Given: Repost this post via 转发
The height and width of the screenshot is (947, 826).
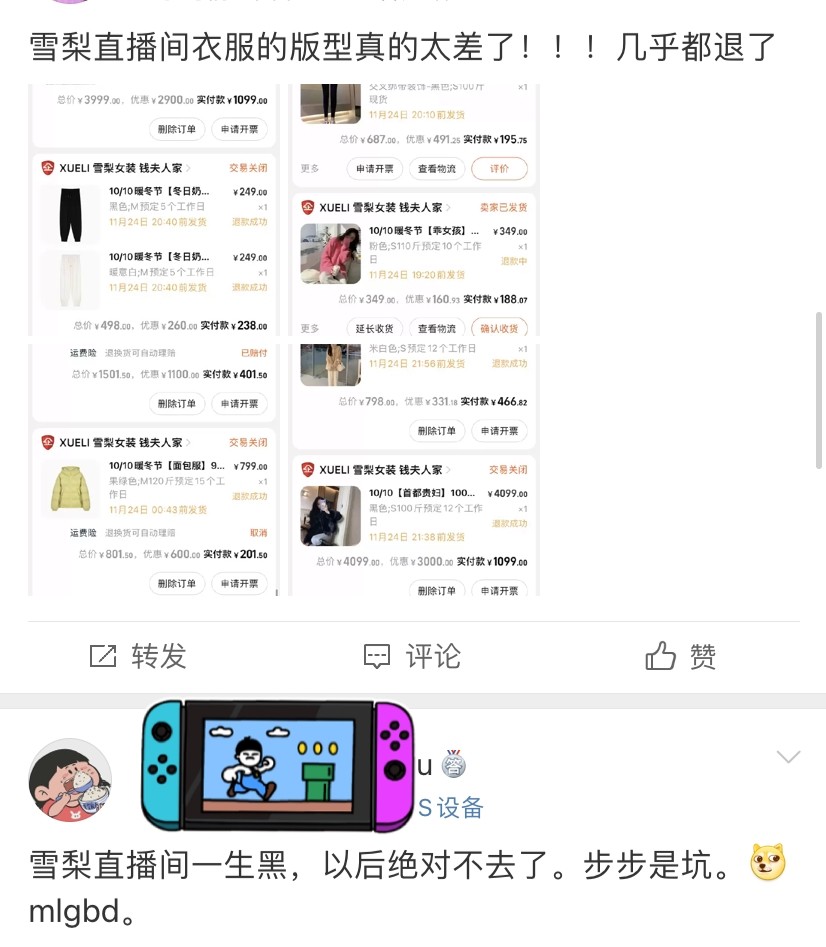Looking at the screenshot, I should point(138,656).
